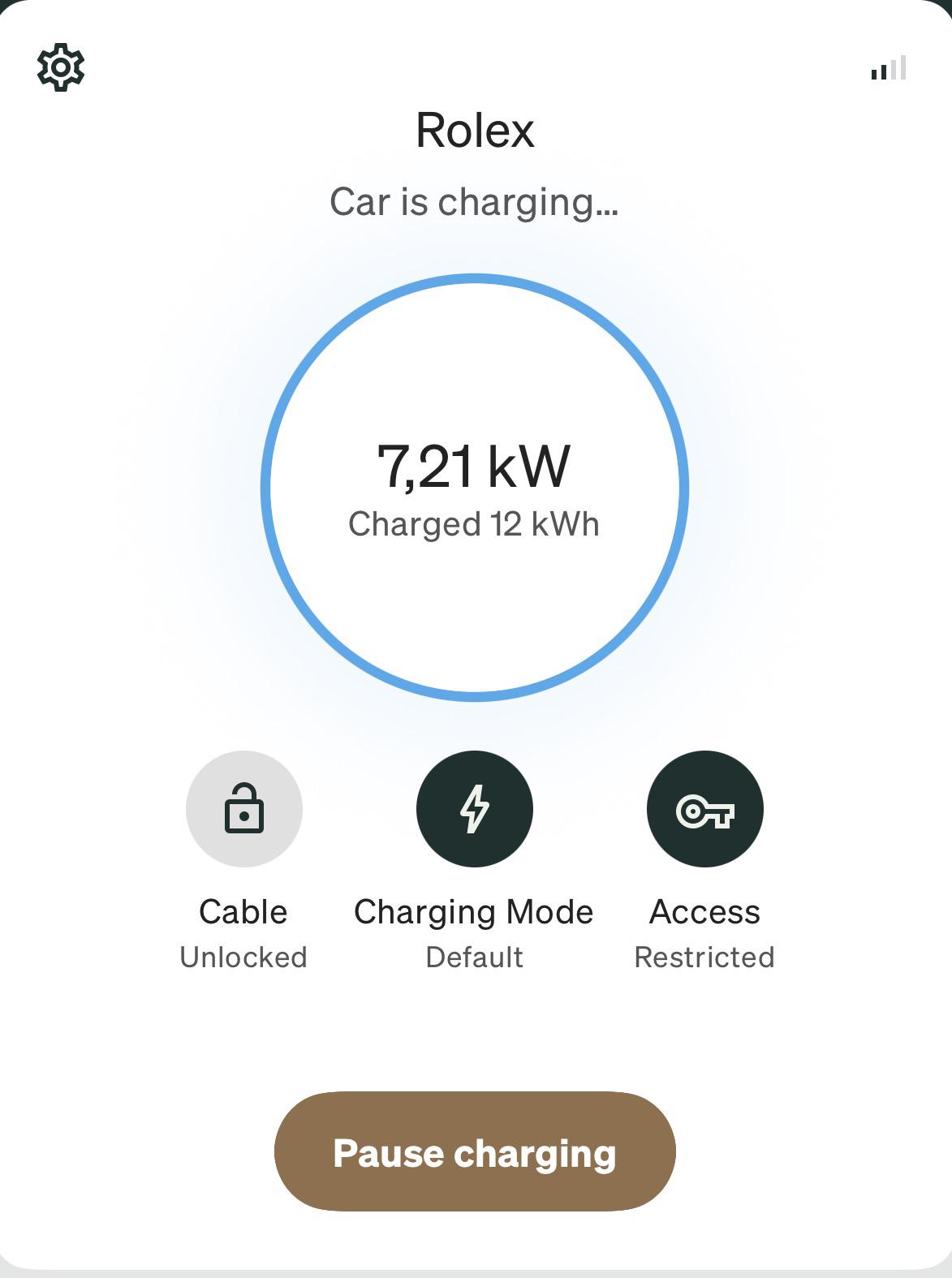Open the settings gear icon

click(x=61, y=68)
